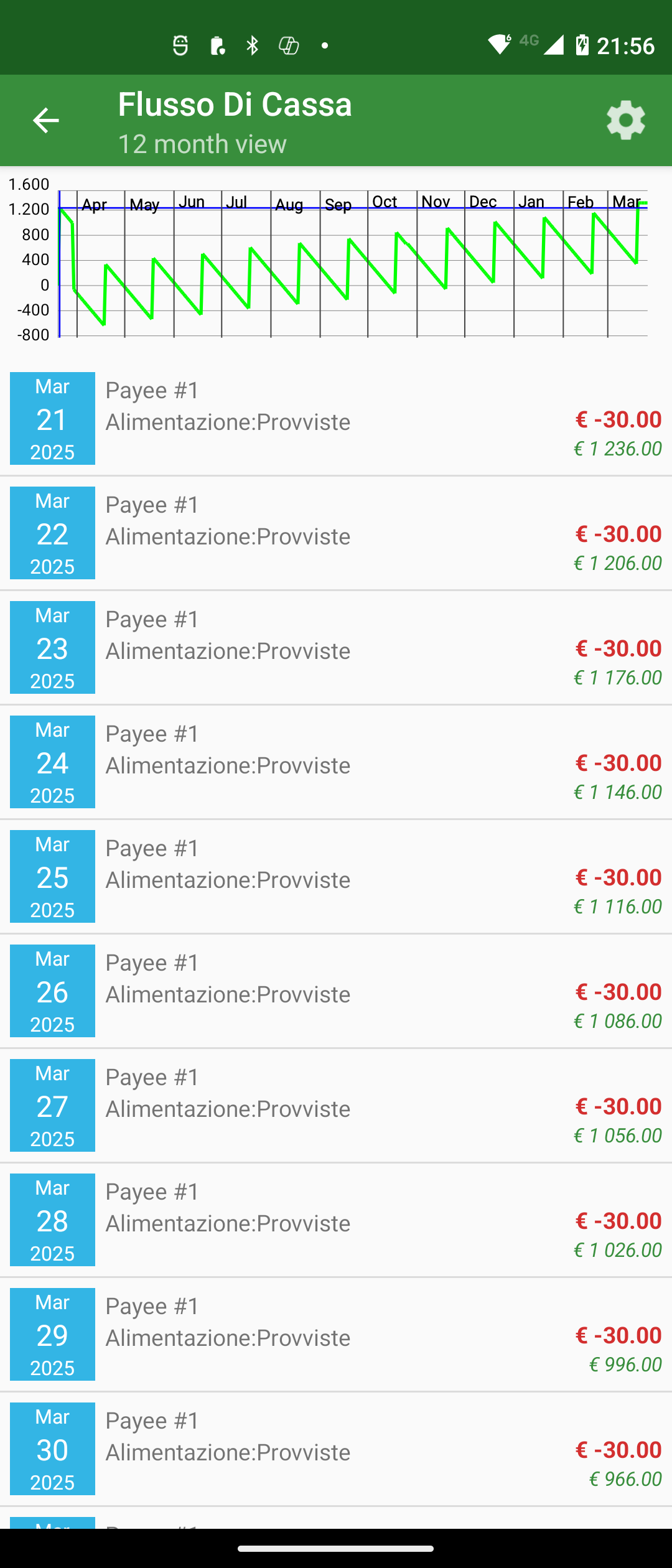Open the Mar 21 2025 transaction

click(336, 419)
